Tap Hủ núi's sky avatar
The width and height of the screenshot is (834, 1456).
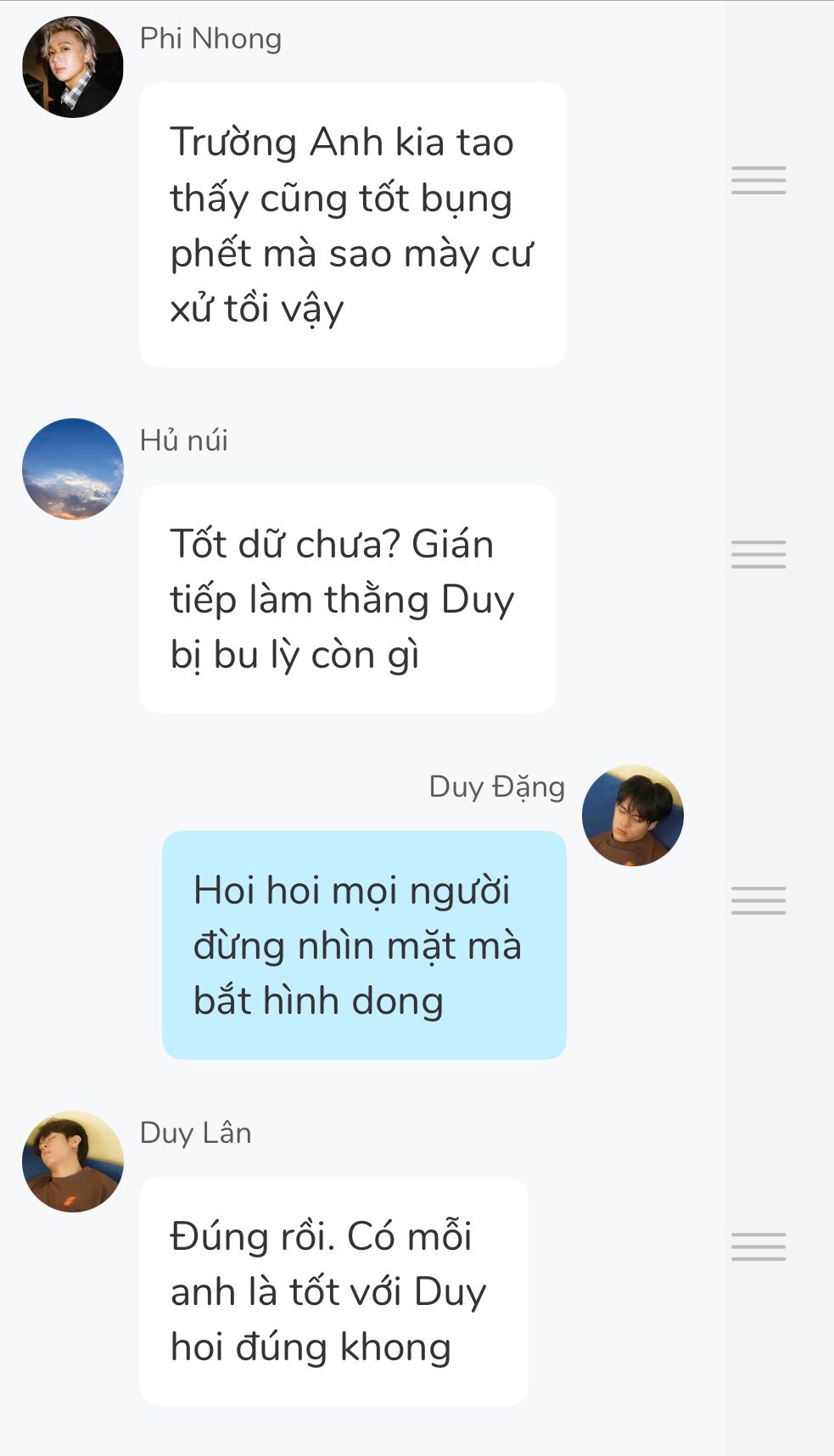click(73, 469)
